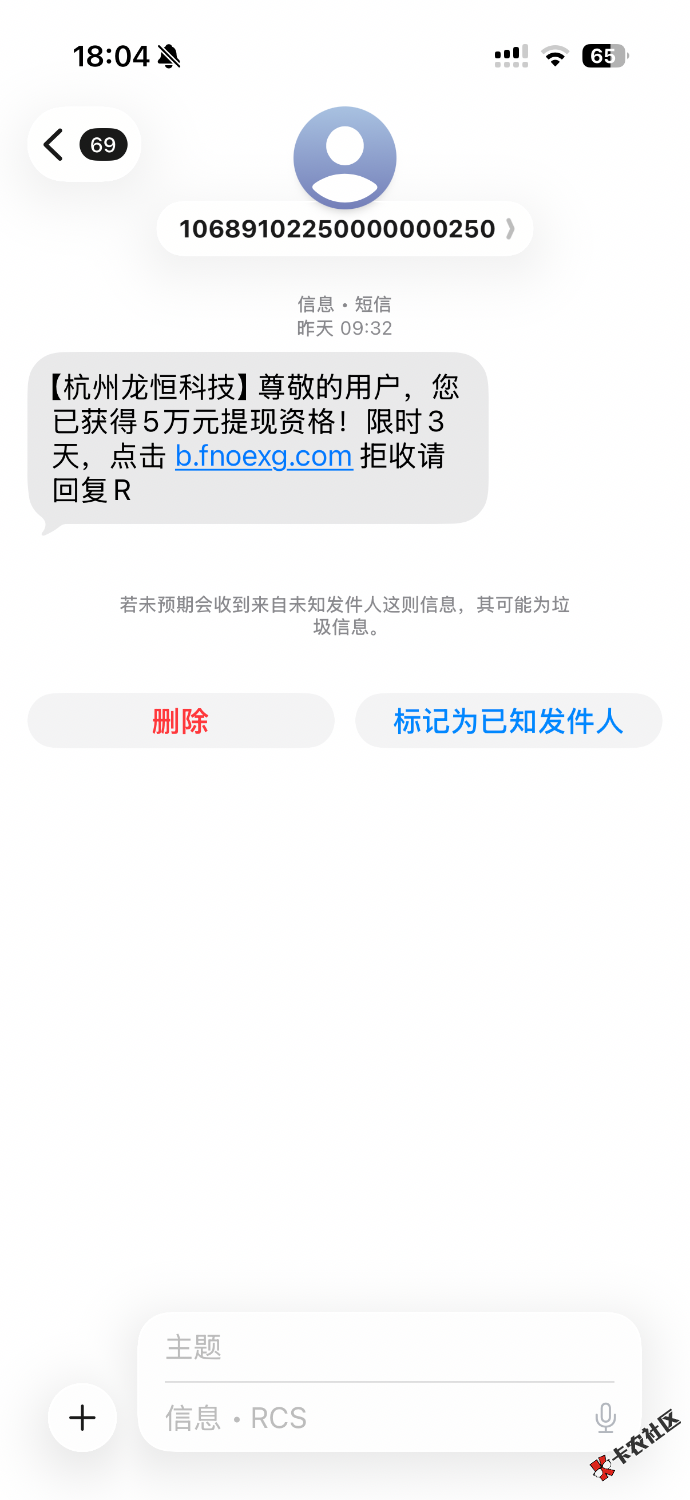
Task: Start voice dictation with the microphone
Action: [x=605, y=1418]
